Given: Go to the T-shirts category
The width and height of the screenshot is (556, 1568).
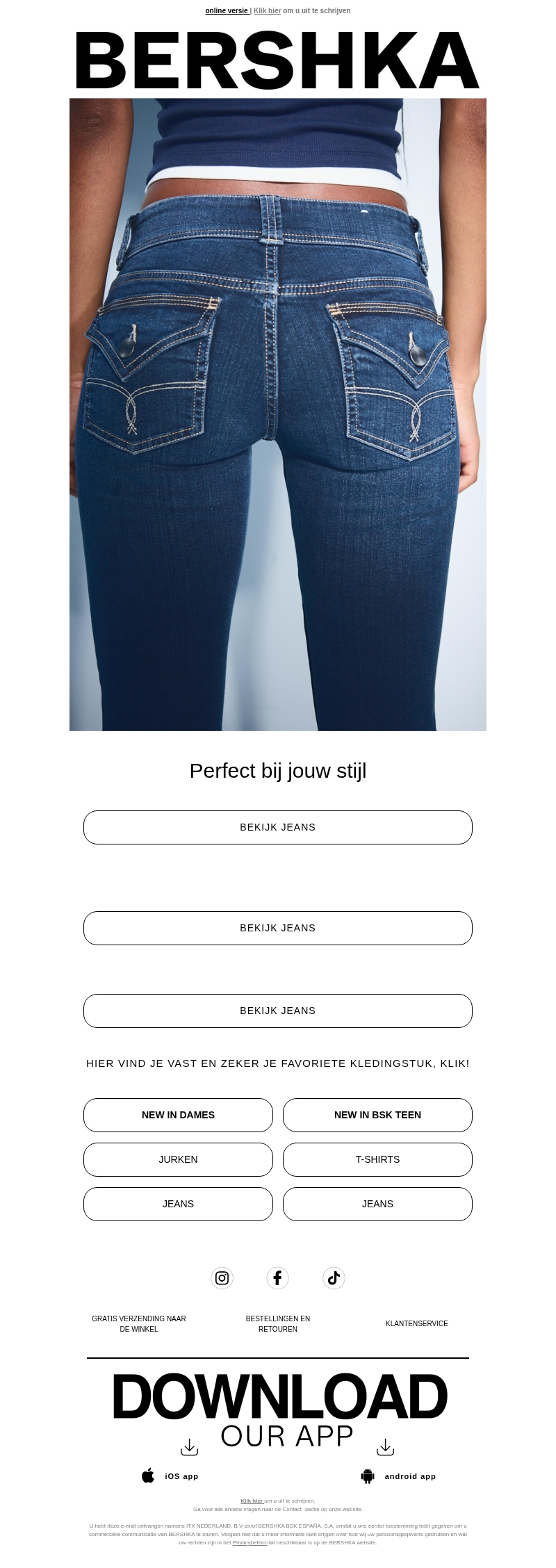Looking at the screenshot, I should (377, 1159).
